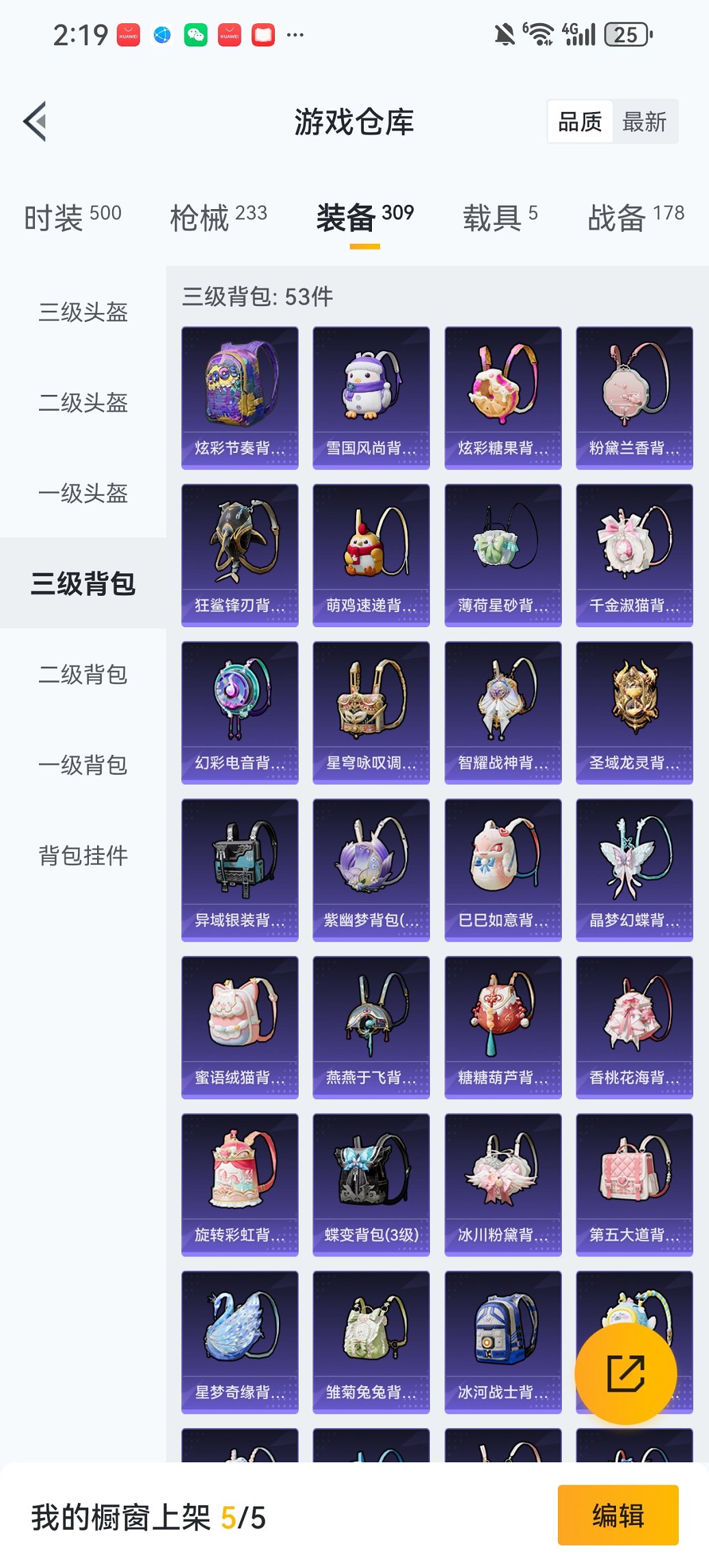Show the 一级背包 list

[83, 765]
